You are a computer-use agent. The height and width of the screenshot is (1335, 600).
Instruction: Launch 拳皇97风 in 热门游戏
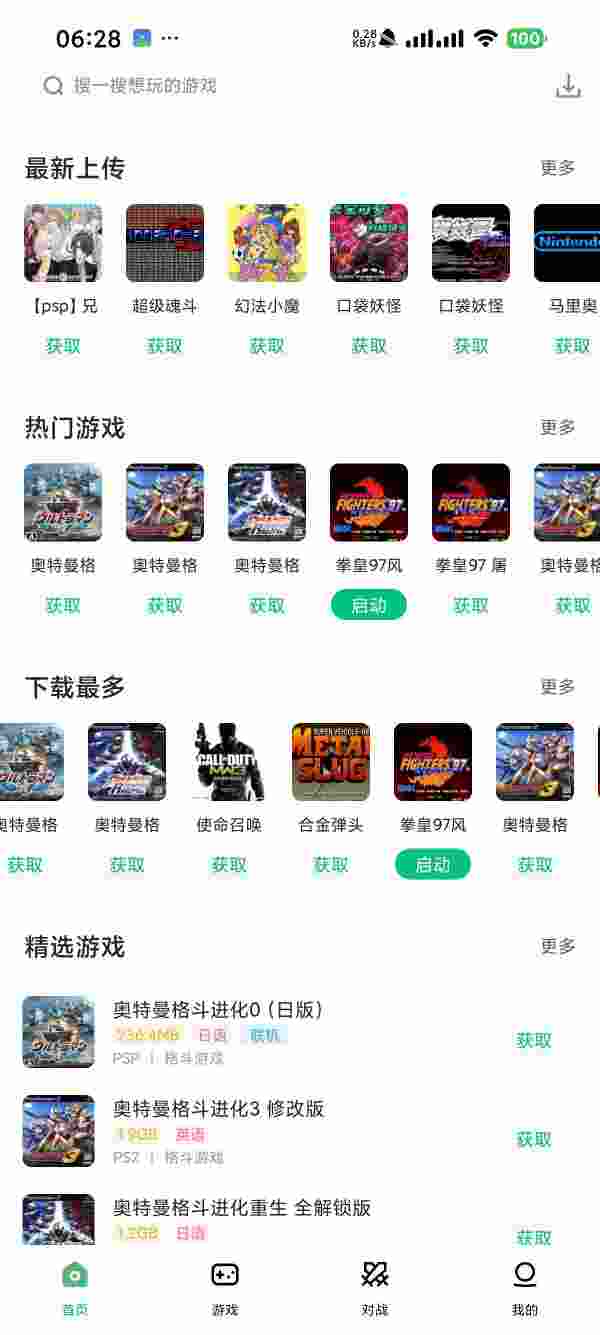click(x=369, y=605)
